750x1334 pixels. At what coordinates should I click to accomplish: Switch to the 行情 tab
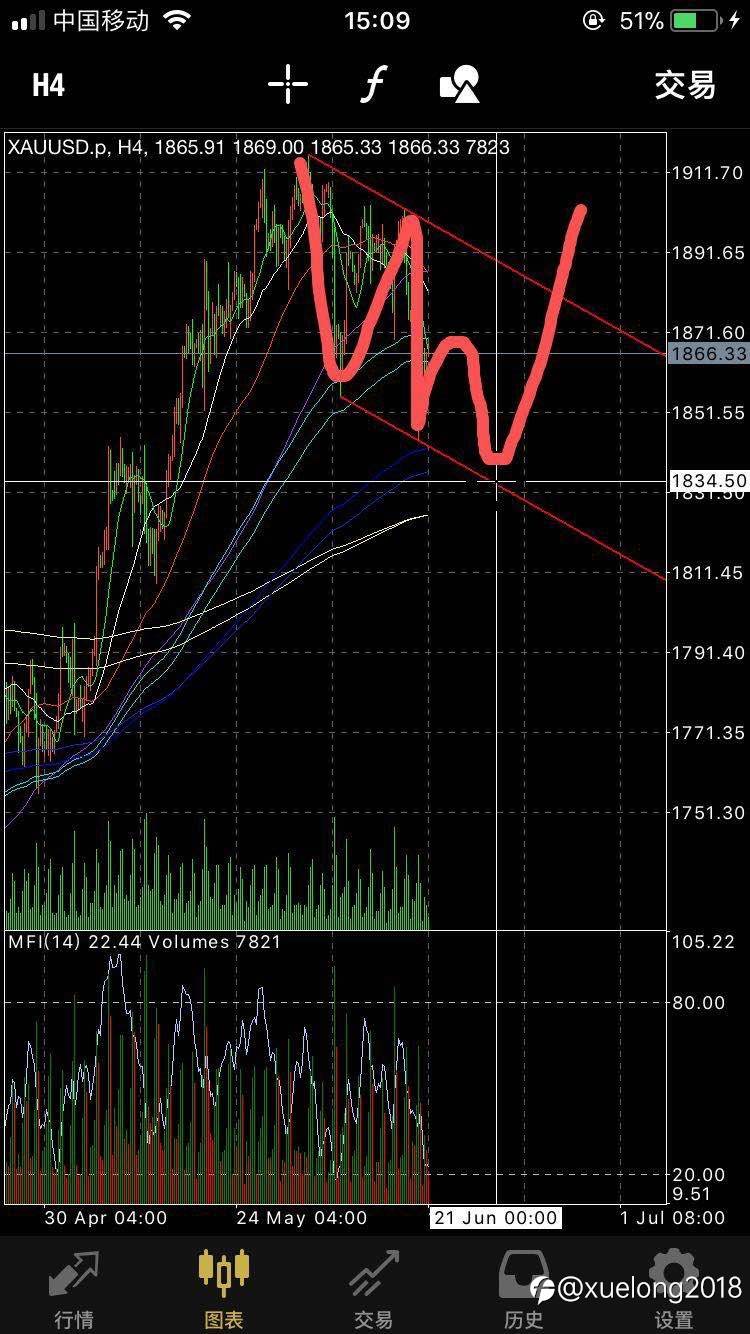coord(74,1288)
